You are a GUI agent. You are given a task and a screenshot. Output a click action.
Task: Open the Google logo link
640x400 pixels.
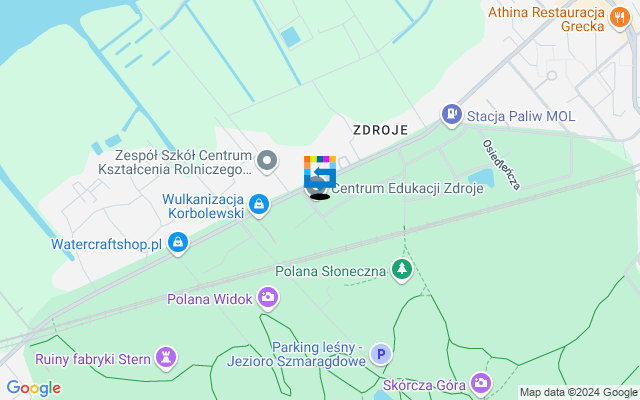pos(33,388)
